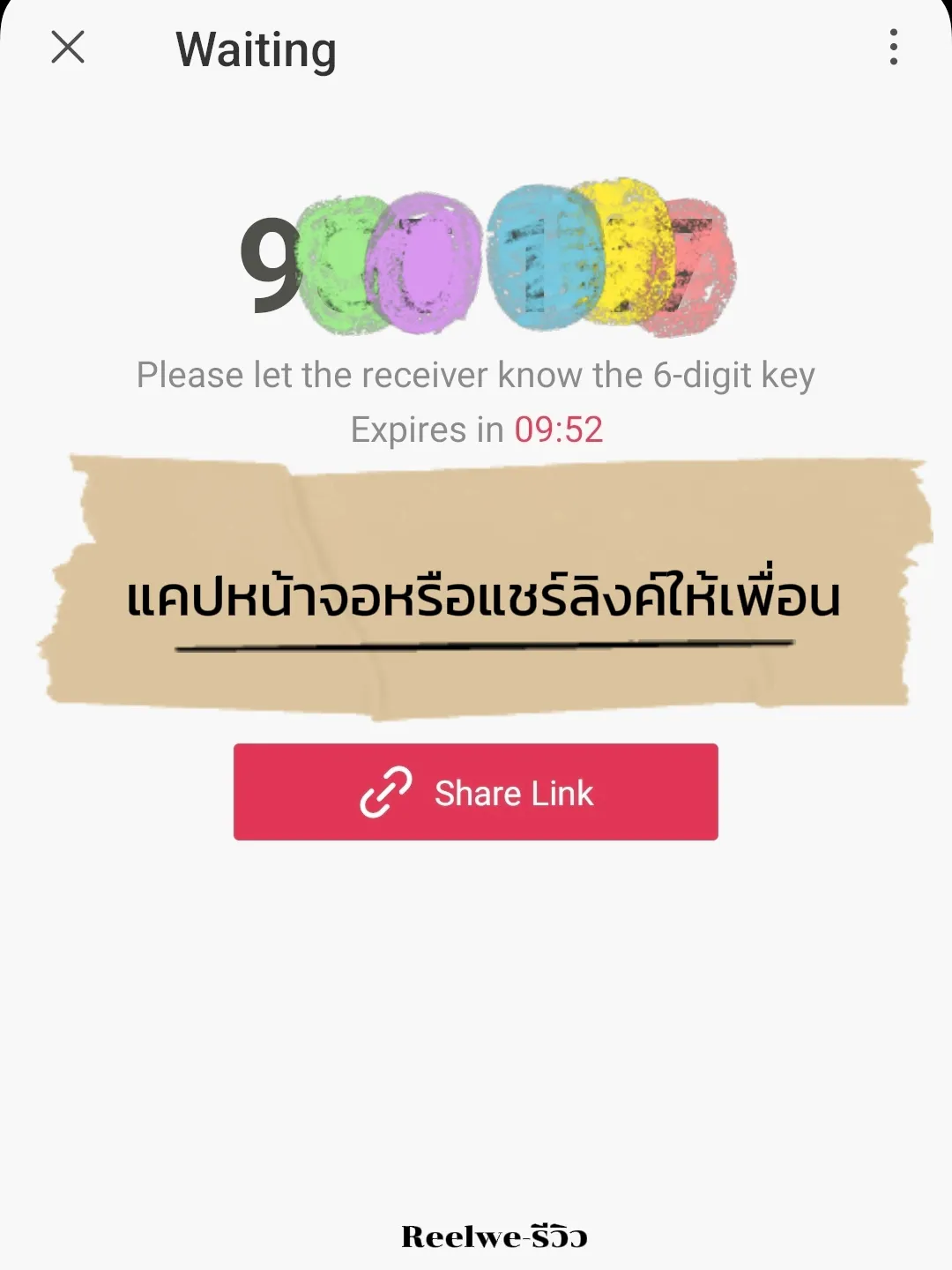Click the receiver instruction text line
This screenshot has height=1270, width=952.
(x=476, y=374)
